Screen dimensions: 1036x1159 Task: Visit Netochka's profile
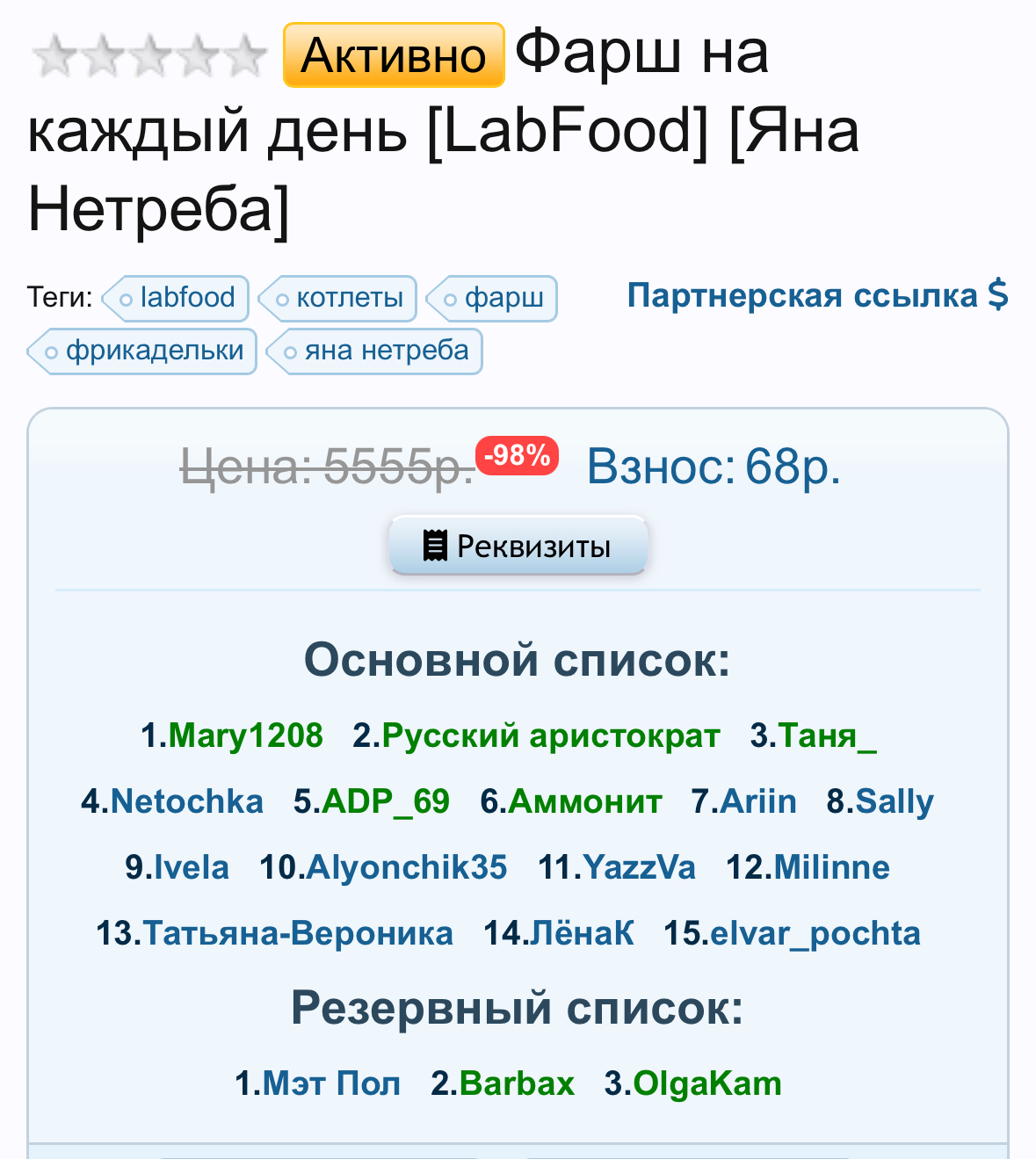tap(186, 801)
